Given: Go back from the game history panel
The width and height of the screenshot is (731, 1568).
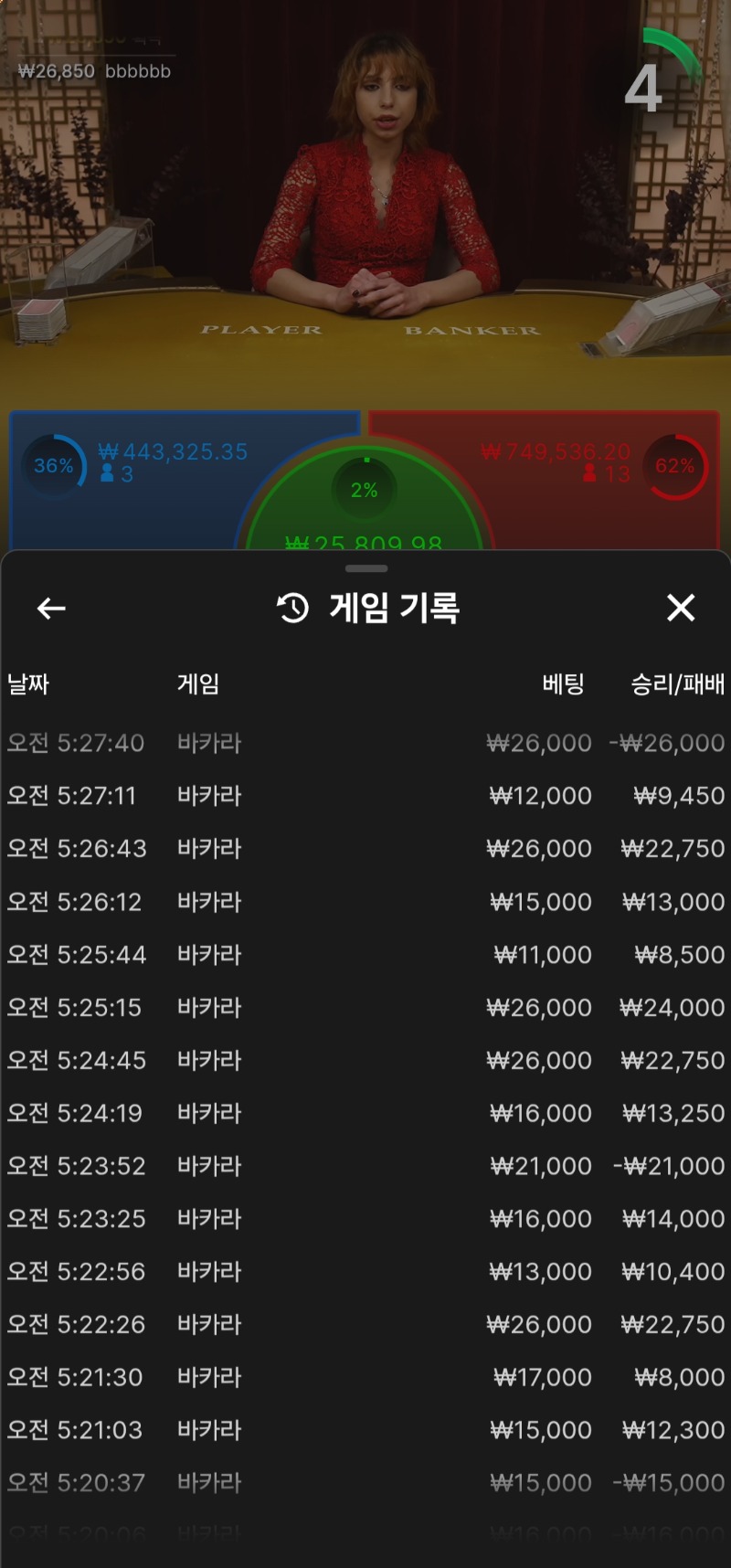Looking at the screenshot, I should 51,609.
